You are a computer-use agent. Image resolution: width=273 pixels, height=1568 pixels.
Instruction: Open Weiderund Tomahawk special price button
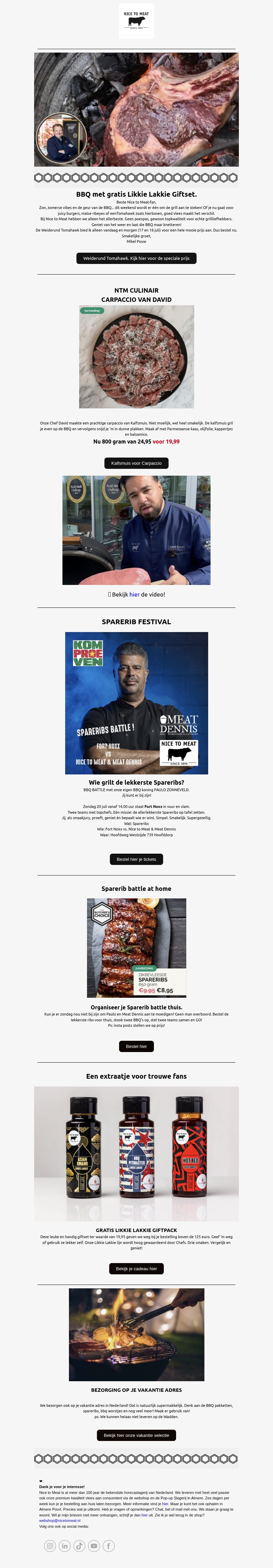tap(136, 258)
